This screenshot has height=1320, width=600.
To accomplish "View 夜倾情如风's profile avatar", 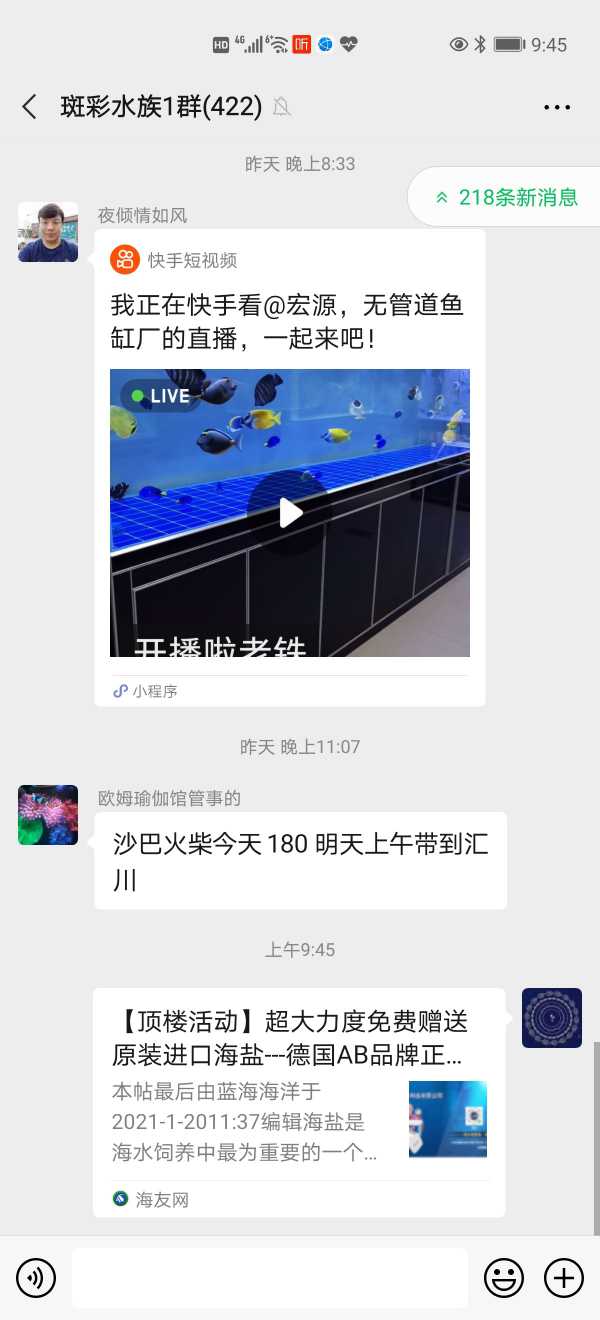I will 48,232.
